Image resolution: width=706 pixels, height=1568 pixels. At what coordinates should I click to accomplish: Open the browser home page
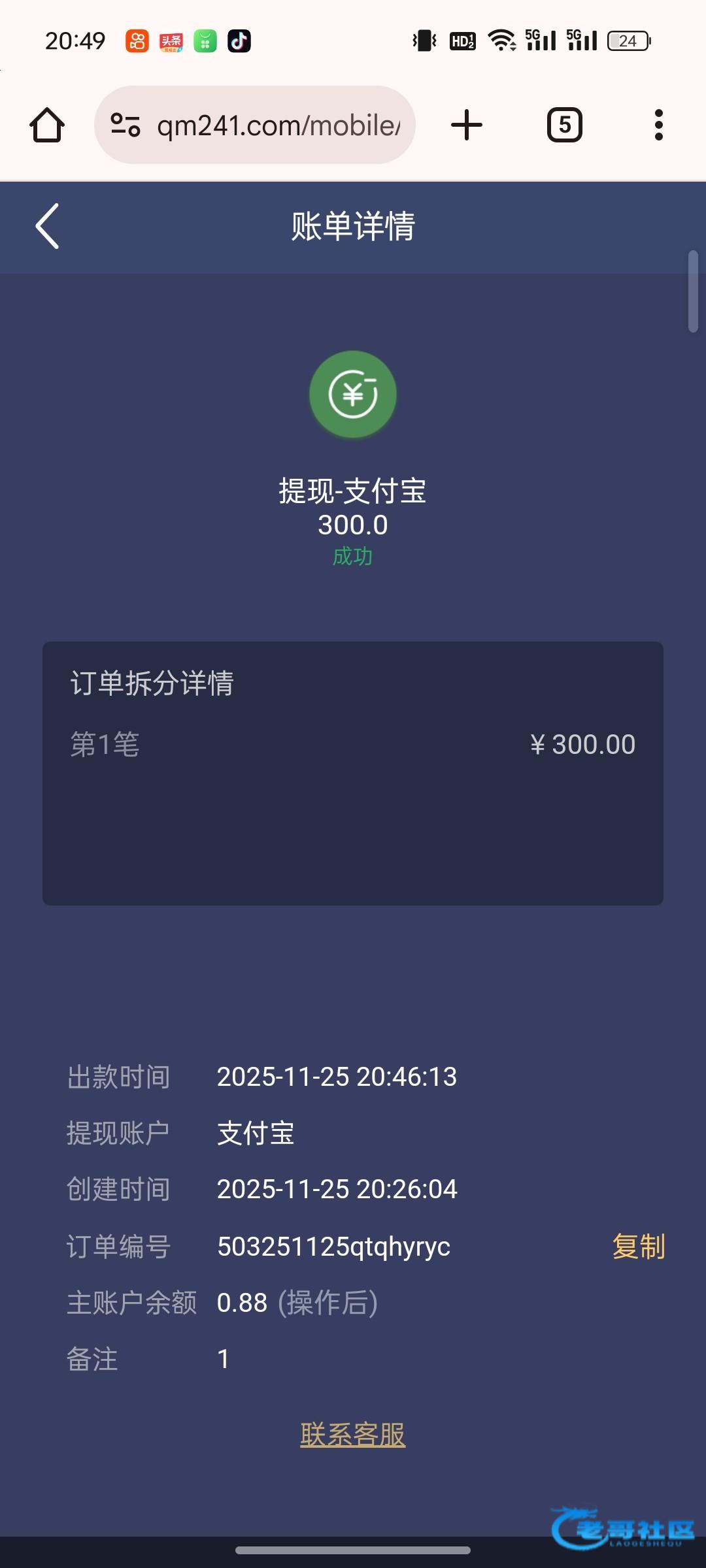[x=47, y=125]
